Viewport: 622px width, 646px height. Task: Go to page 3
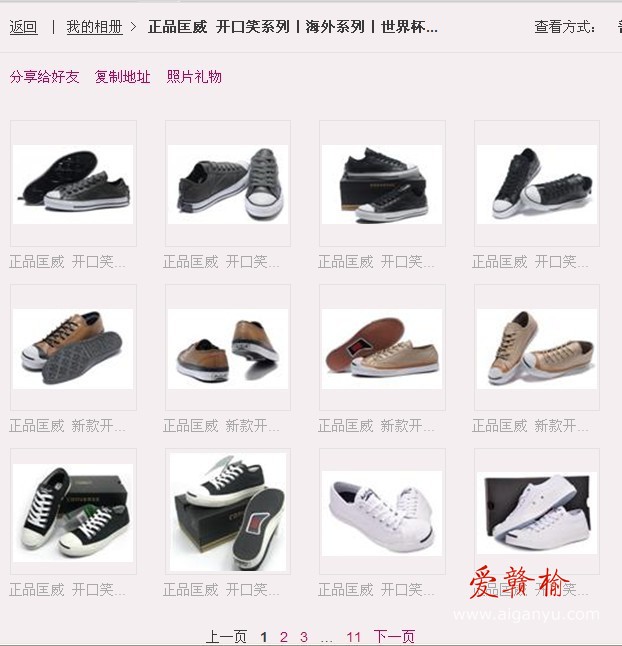[304, 637]
